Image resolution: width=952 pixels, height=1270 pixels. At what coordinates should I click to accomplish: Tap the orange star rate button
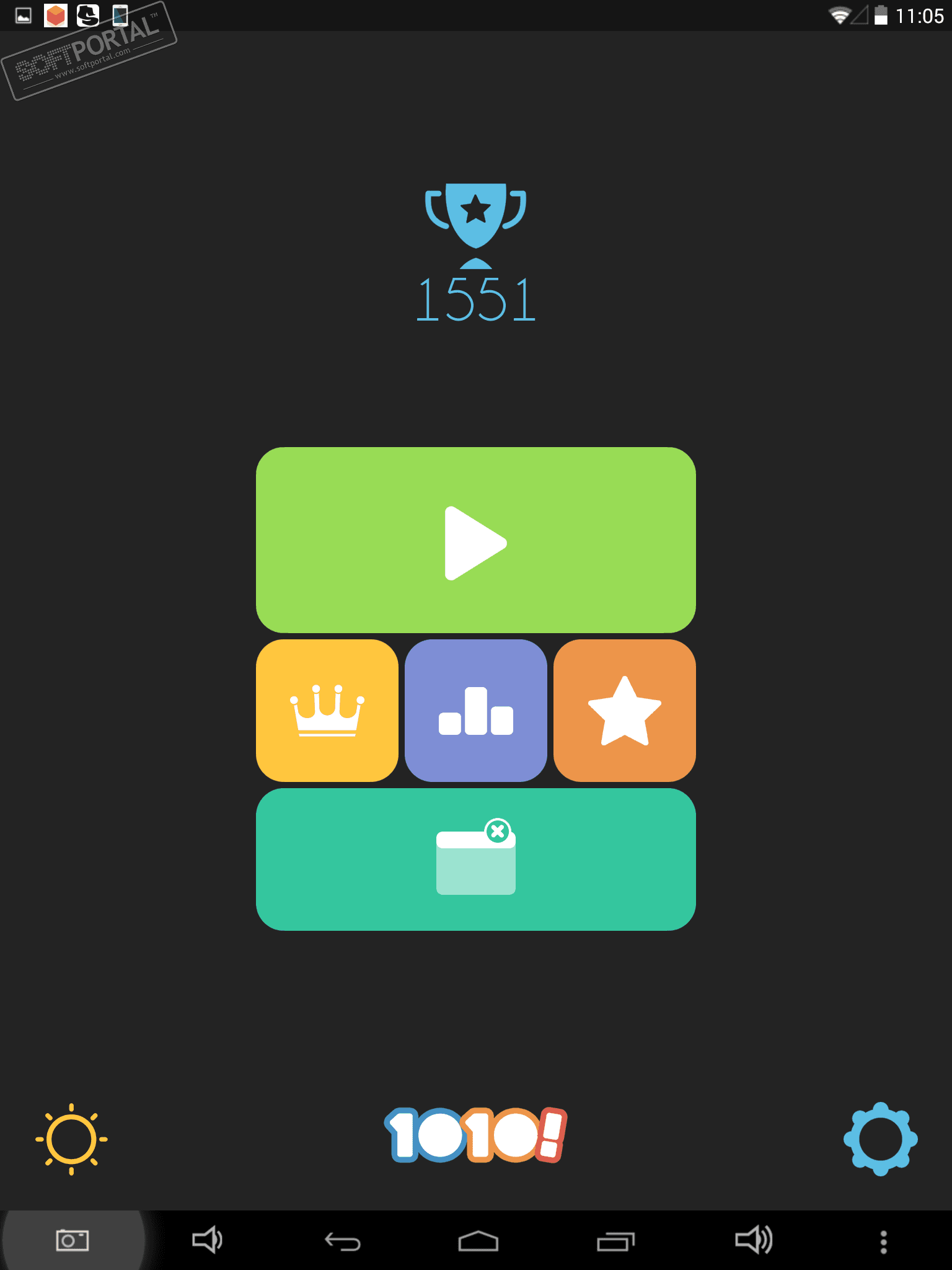(624, 711)
